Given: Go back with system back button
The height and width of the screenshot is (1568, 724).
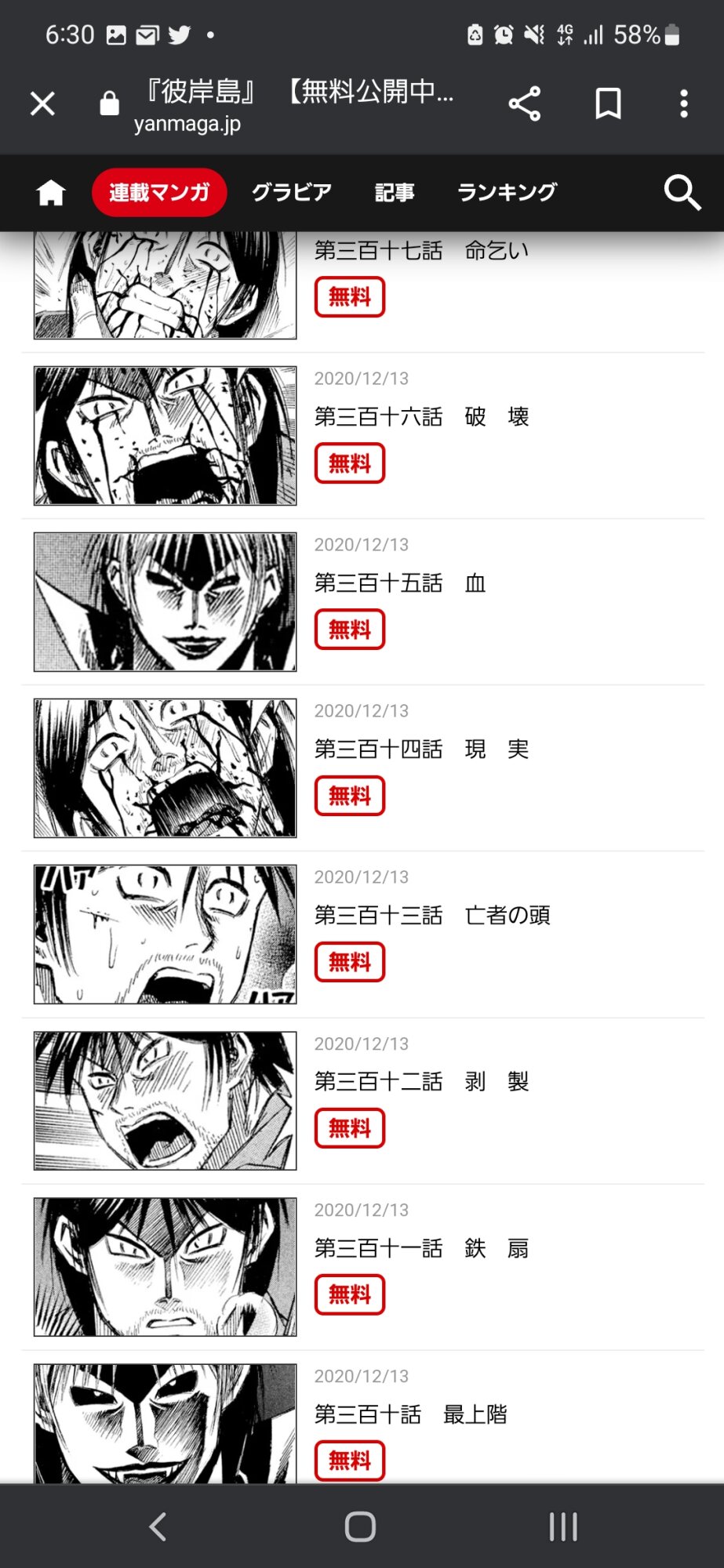Looking at the screenshot, I should click(158, 1526).
